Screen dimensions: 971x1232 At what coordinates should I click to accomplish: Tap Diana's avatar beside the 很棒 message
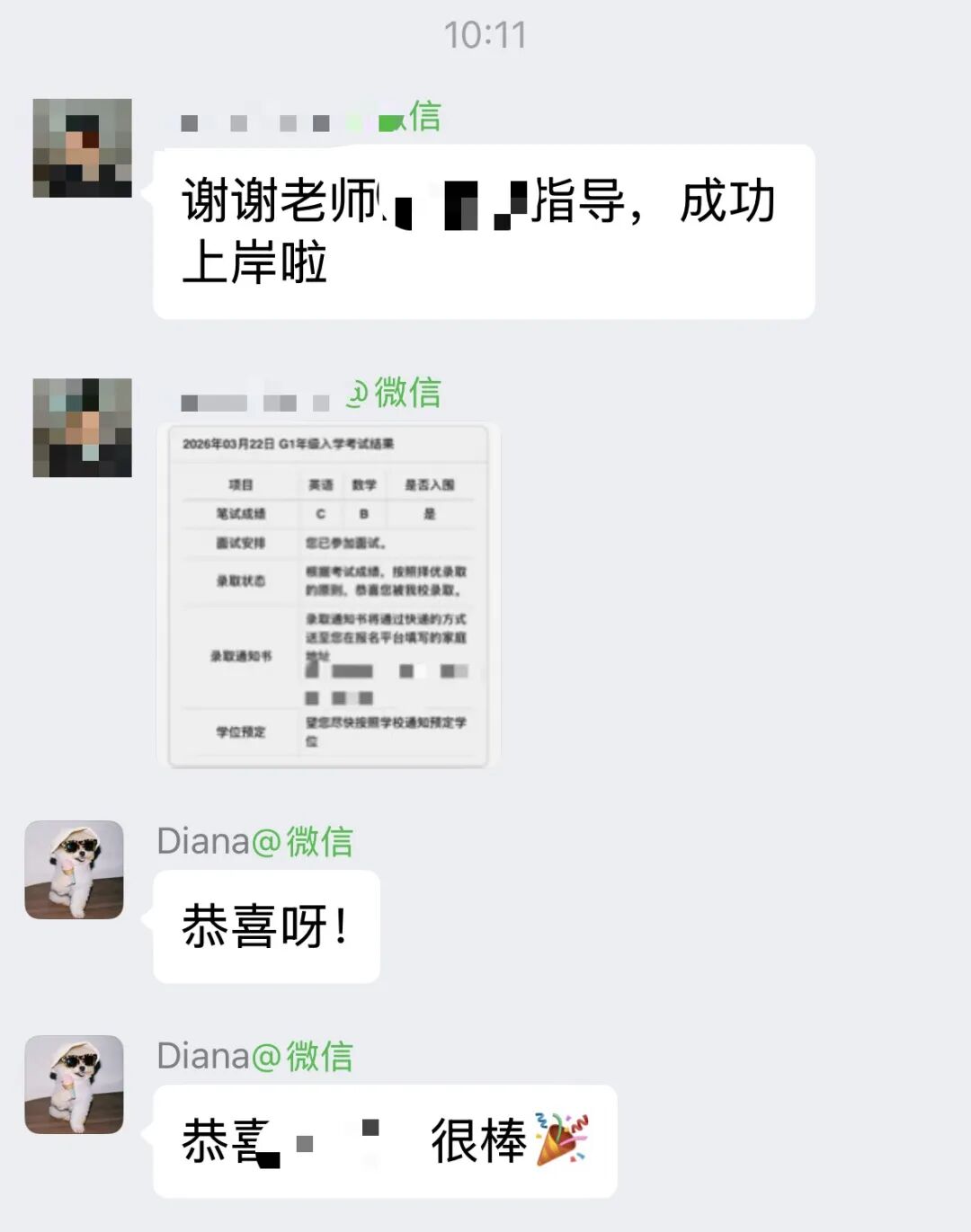point(74,1084)
